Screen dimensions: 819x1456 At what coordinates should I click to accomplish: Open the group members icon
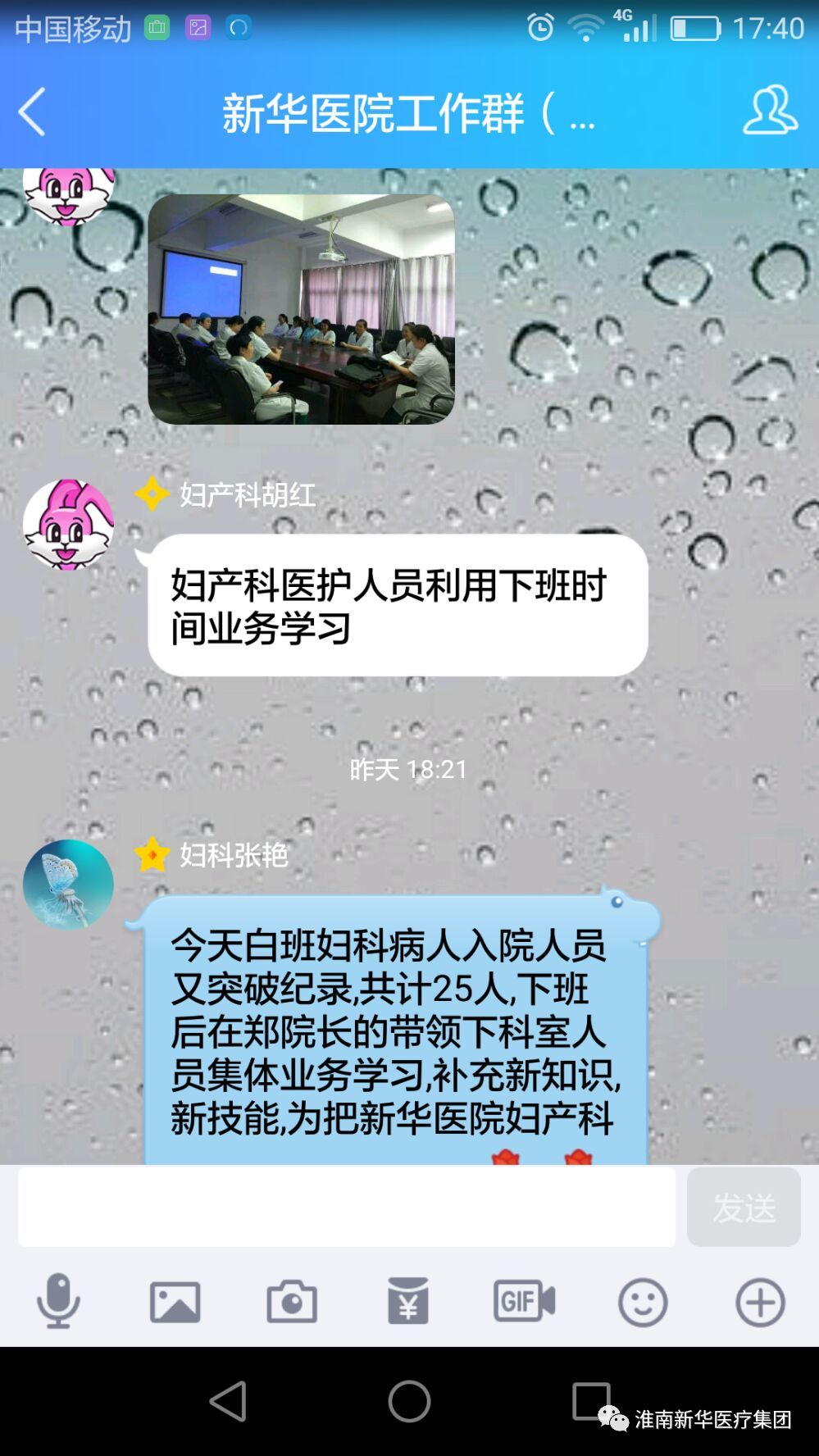(769, 111)
